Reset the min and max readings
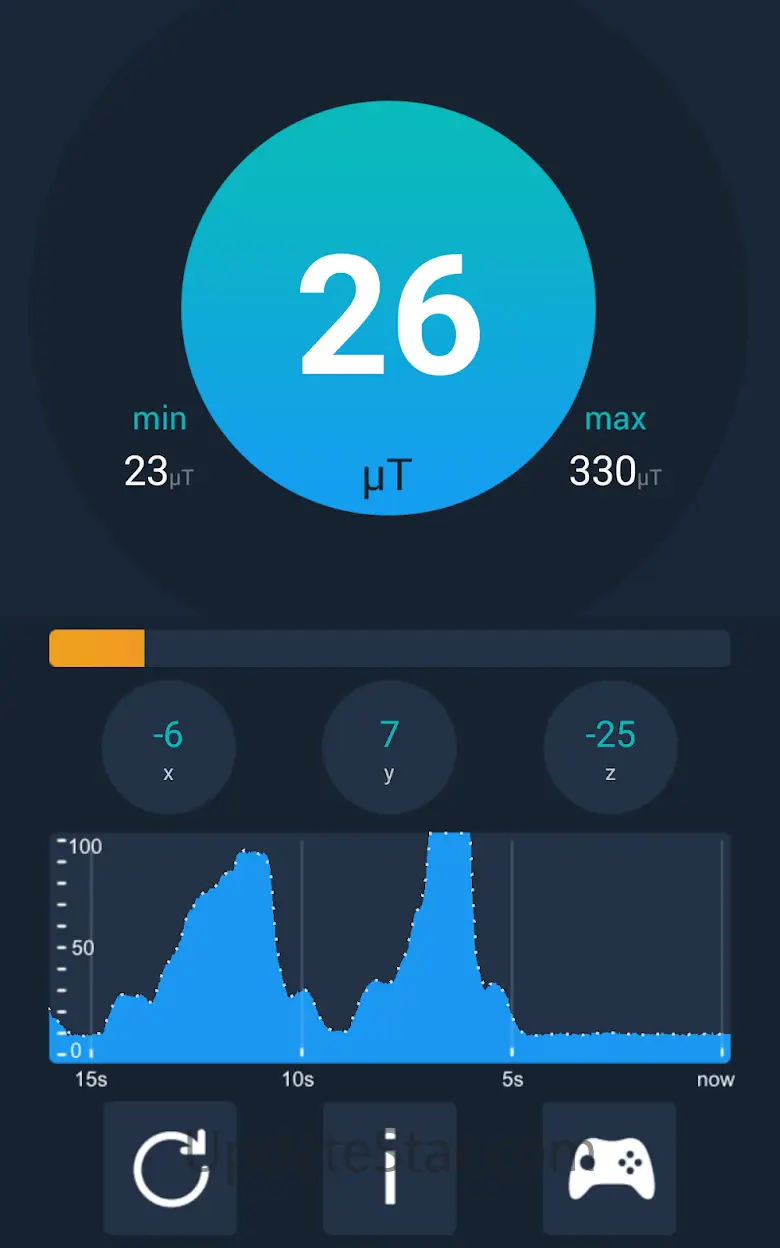 170,1167
